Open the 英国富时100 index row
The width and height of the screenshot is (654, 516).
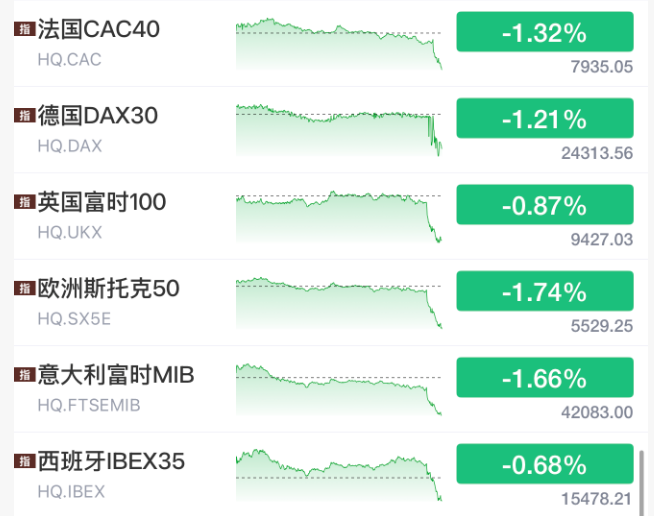point(102,203)
